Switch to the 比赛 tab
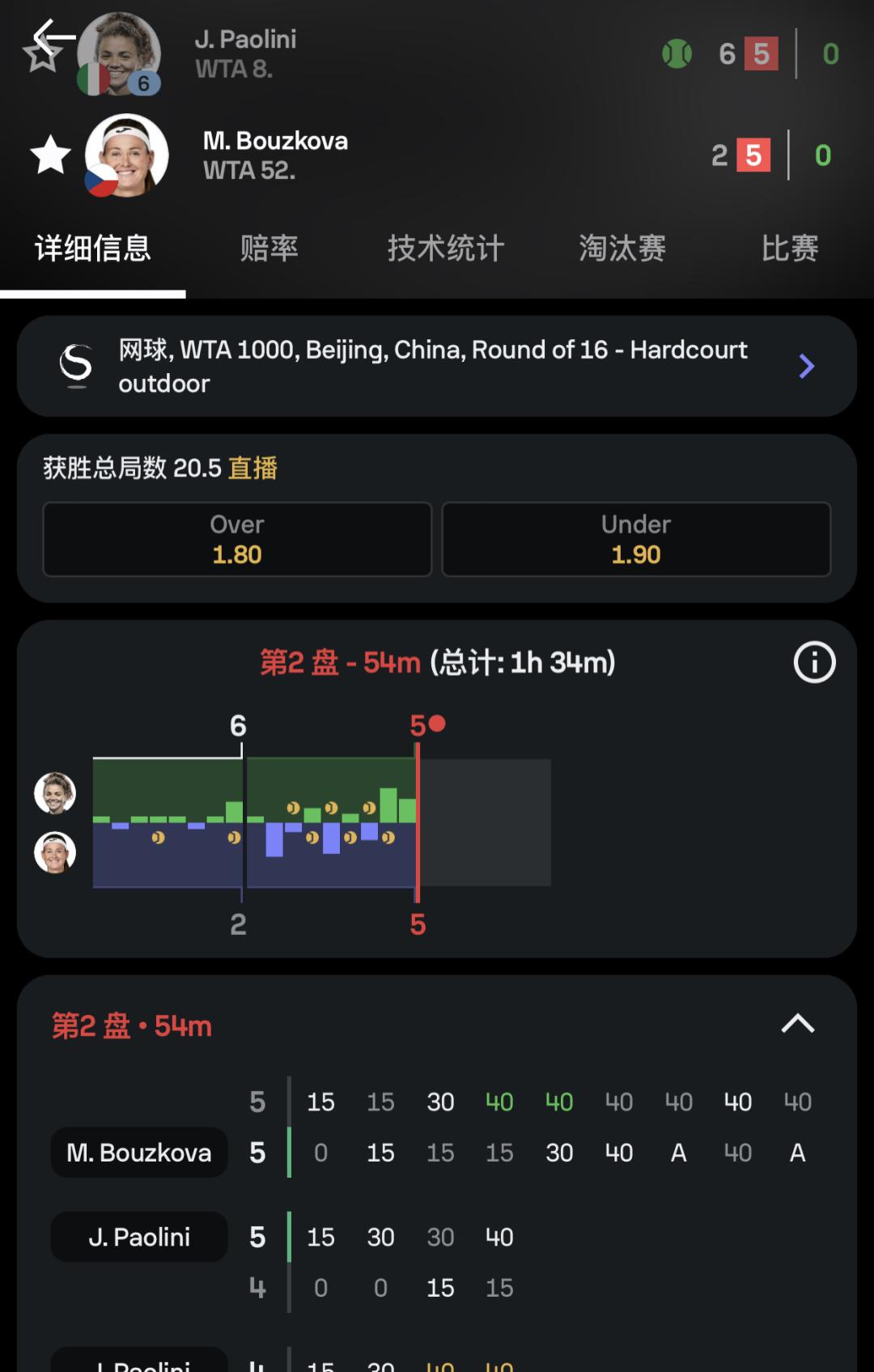 (789, 248)
